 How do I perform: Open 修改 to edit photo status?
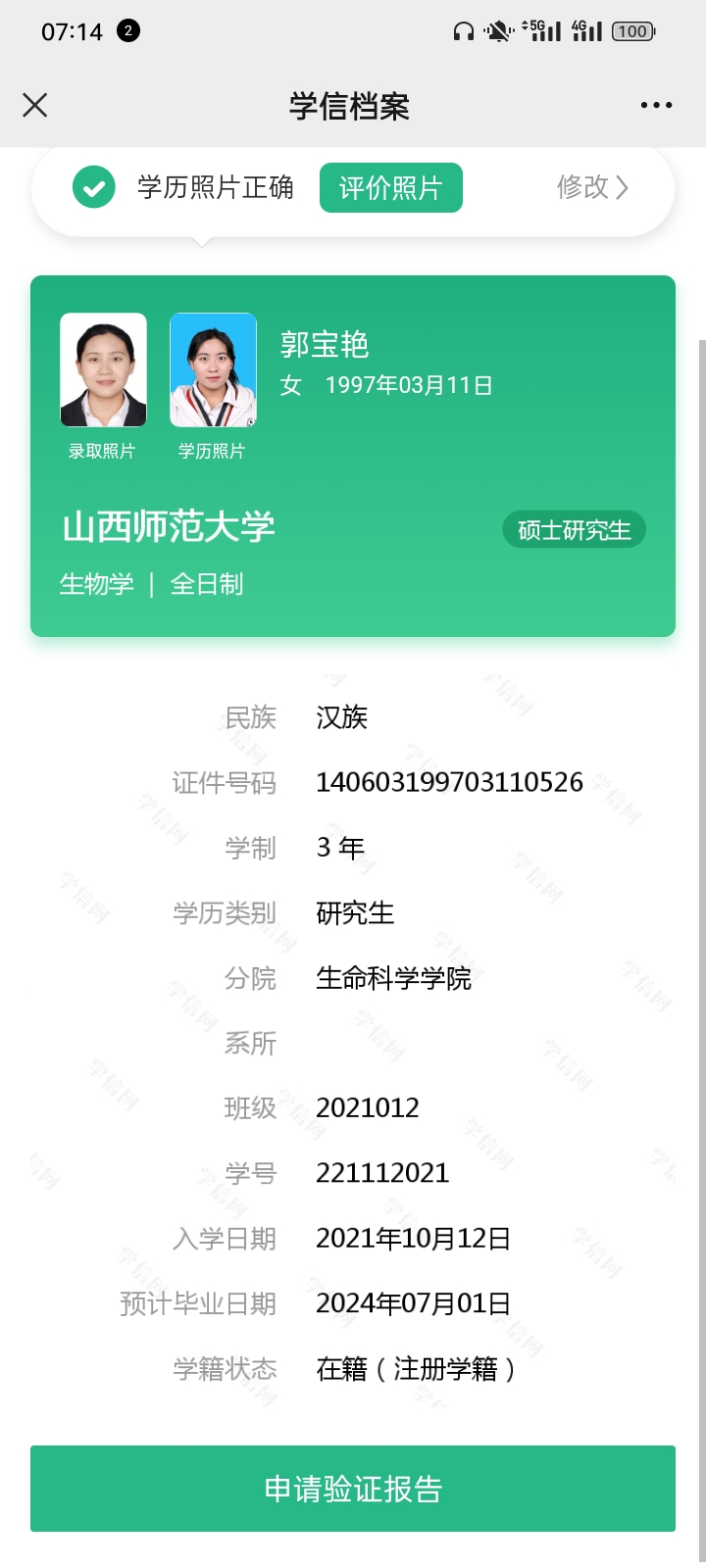(x=592, y=187)
